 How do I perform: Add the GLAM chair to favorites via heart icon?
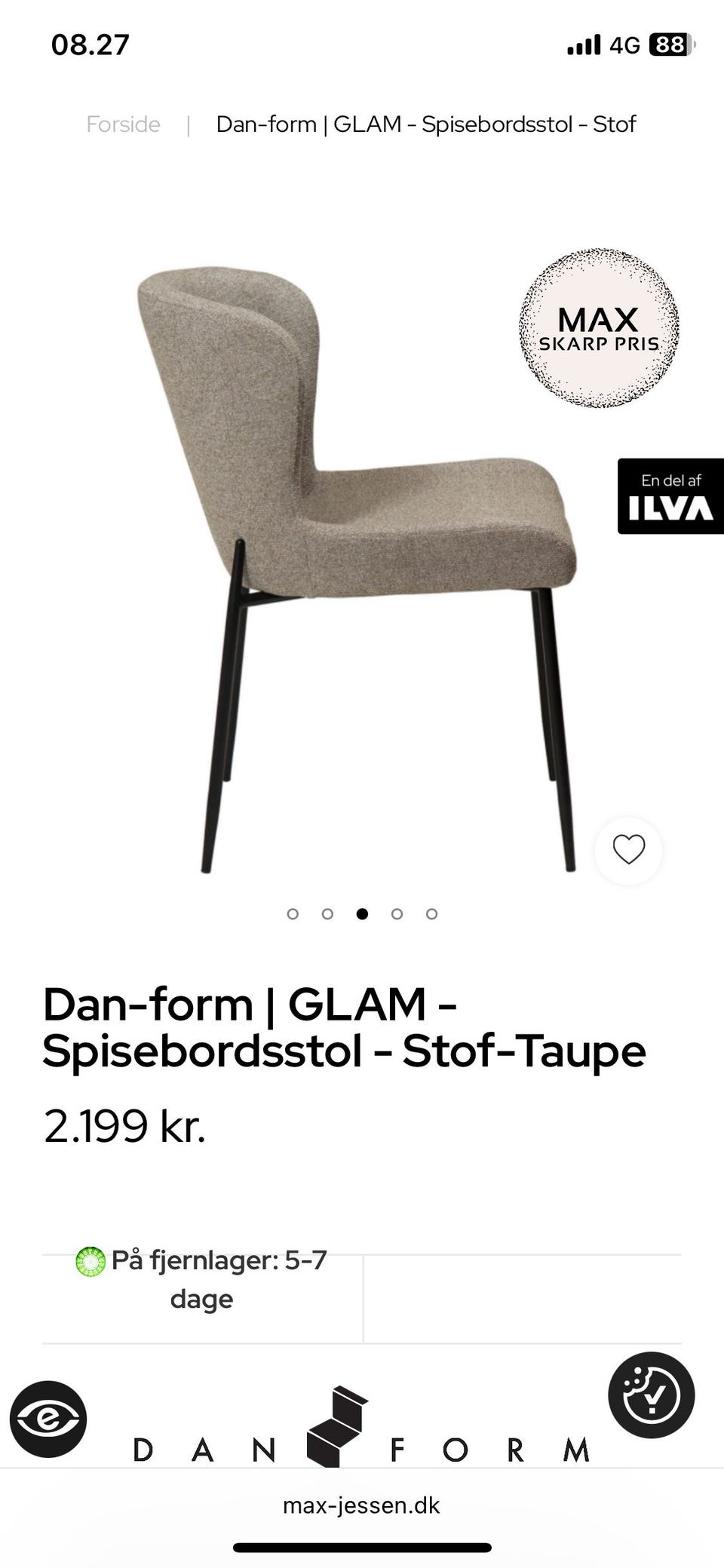coord(628,849)
